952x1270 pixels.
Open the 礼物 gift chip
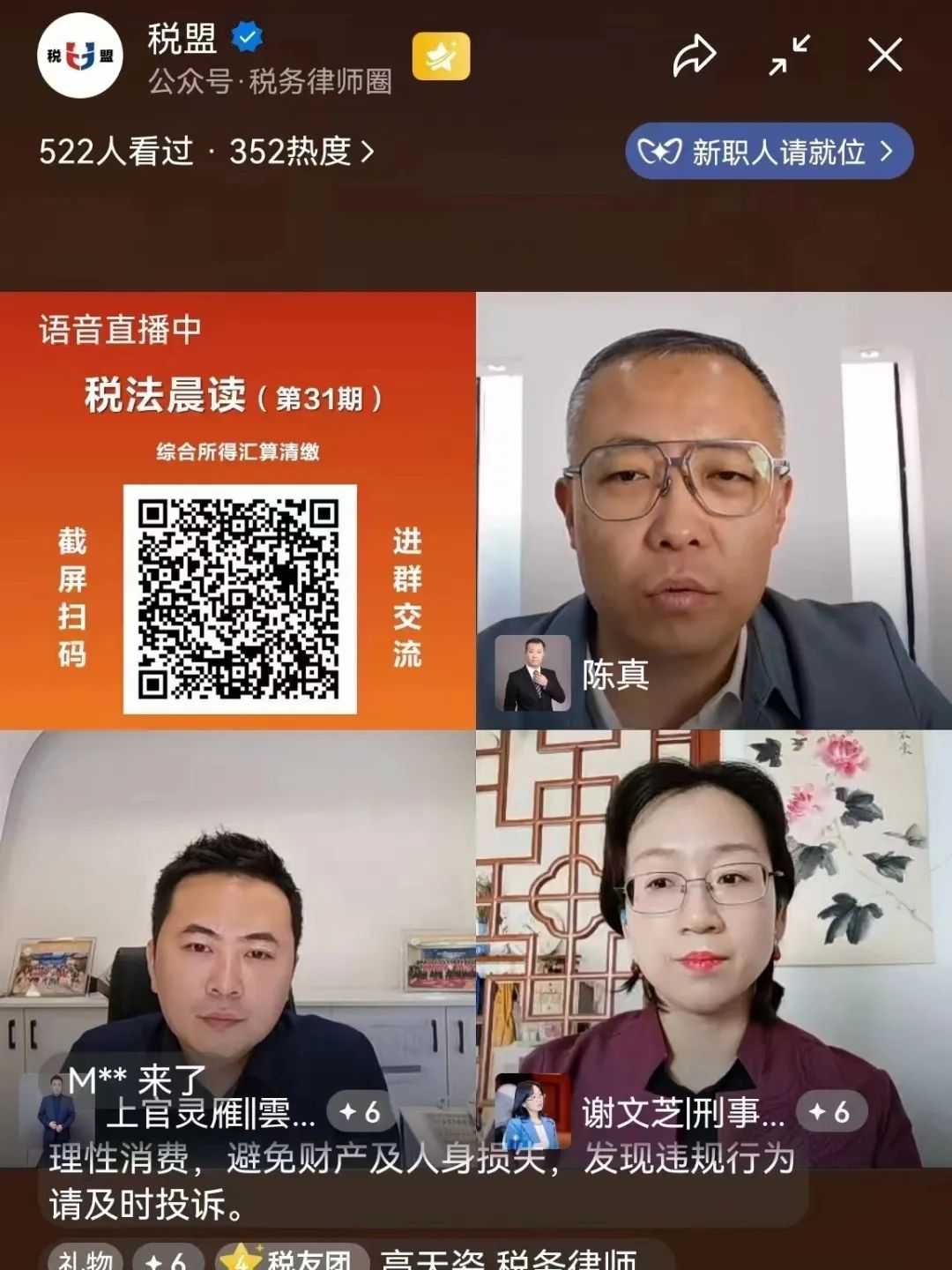click(x=86, y=1259)
